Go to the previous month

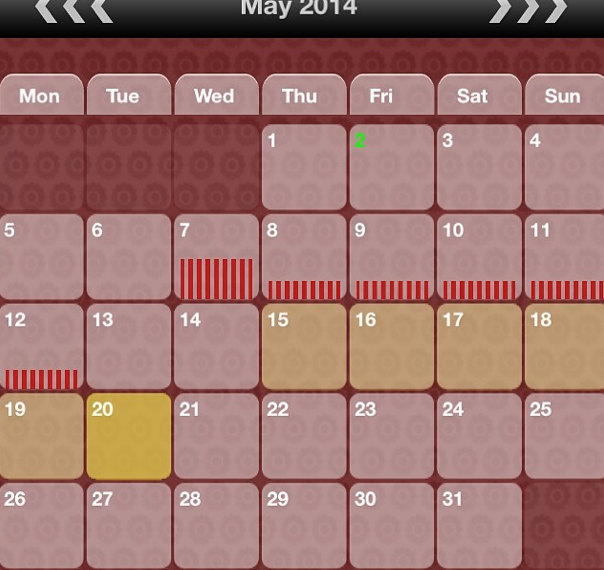pos(73,10)
